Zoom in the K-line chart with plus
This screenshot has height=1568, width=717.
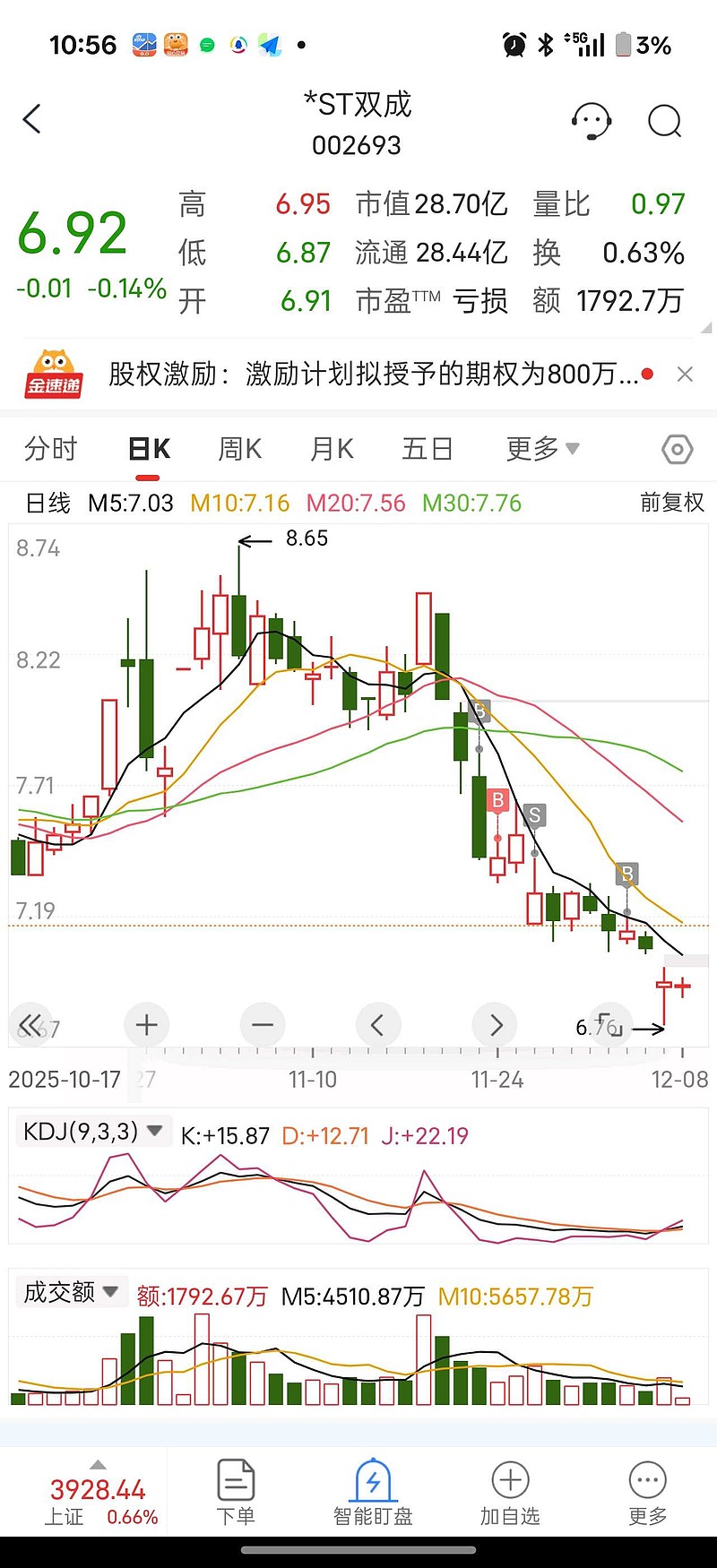click(x=147, y=1025)
